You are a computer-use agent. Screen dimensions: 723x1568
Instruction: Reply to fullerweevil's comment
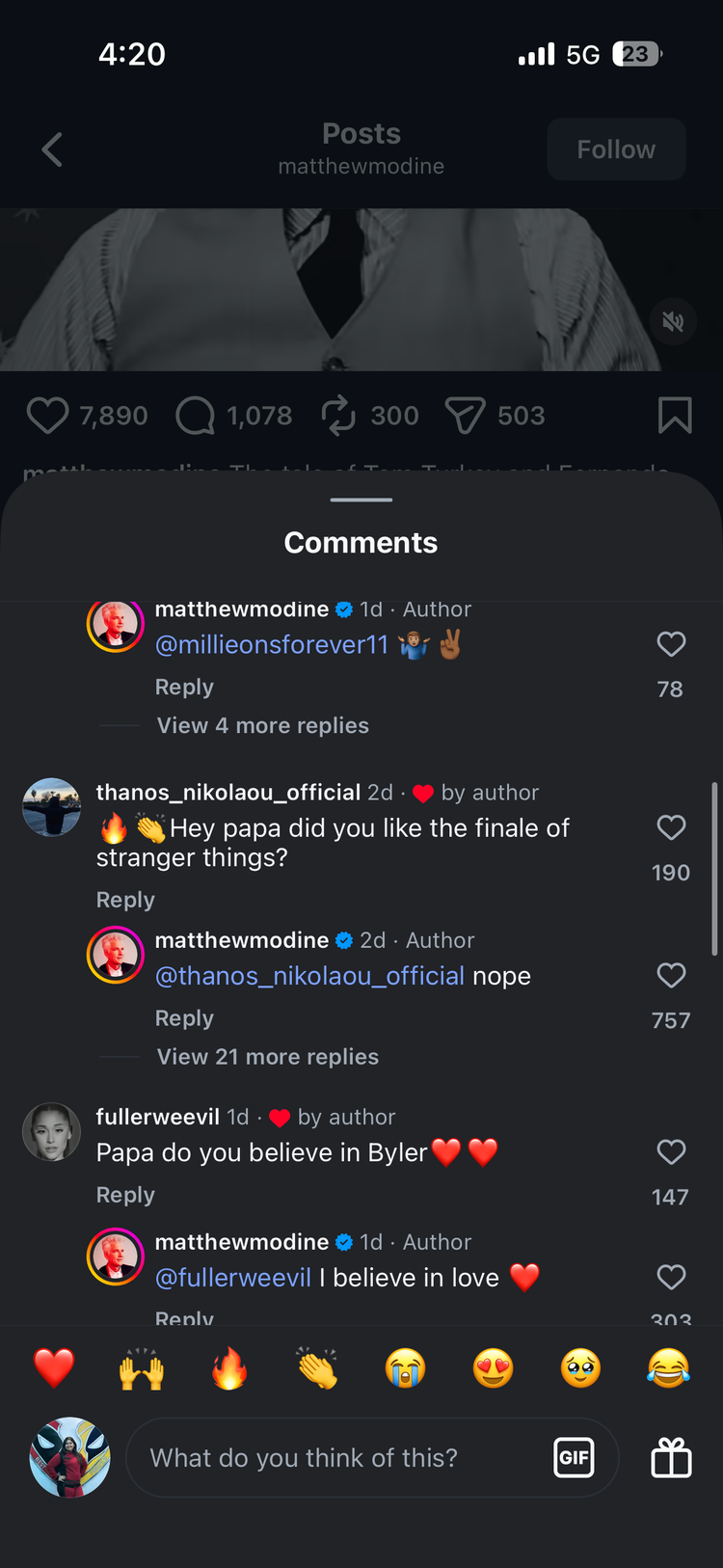point(125,1195)
